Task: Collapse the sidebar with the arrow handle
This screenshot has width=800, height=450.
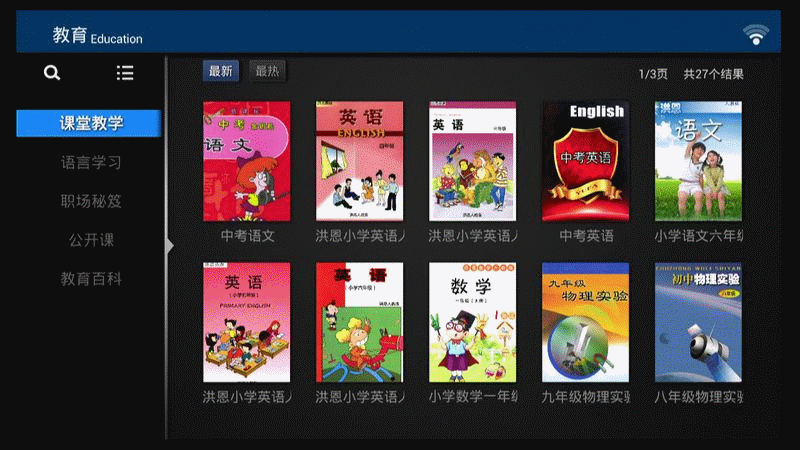Action: click(169, 245)
